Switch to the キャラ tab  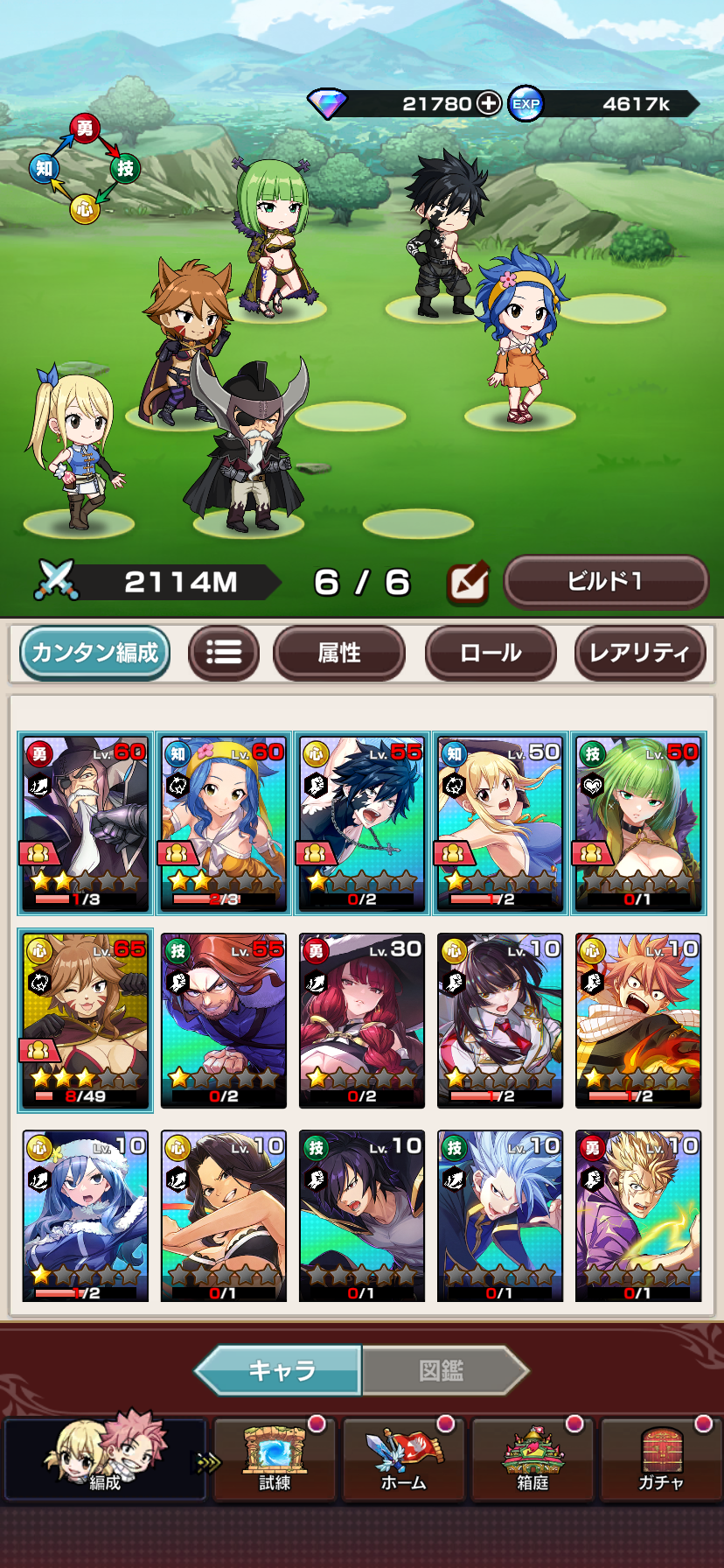pos(280,1370)
